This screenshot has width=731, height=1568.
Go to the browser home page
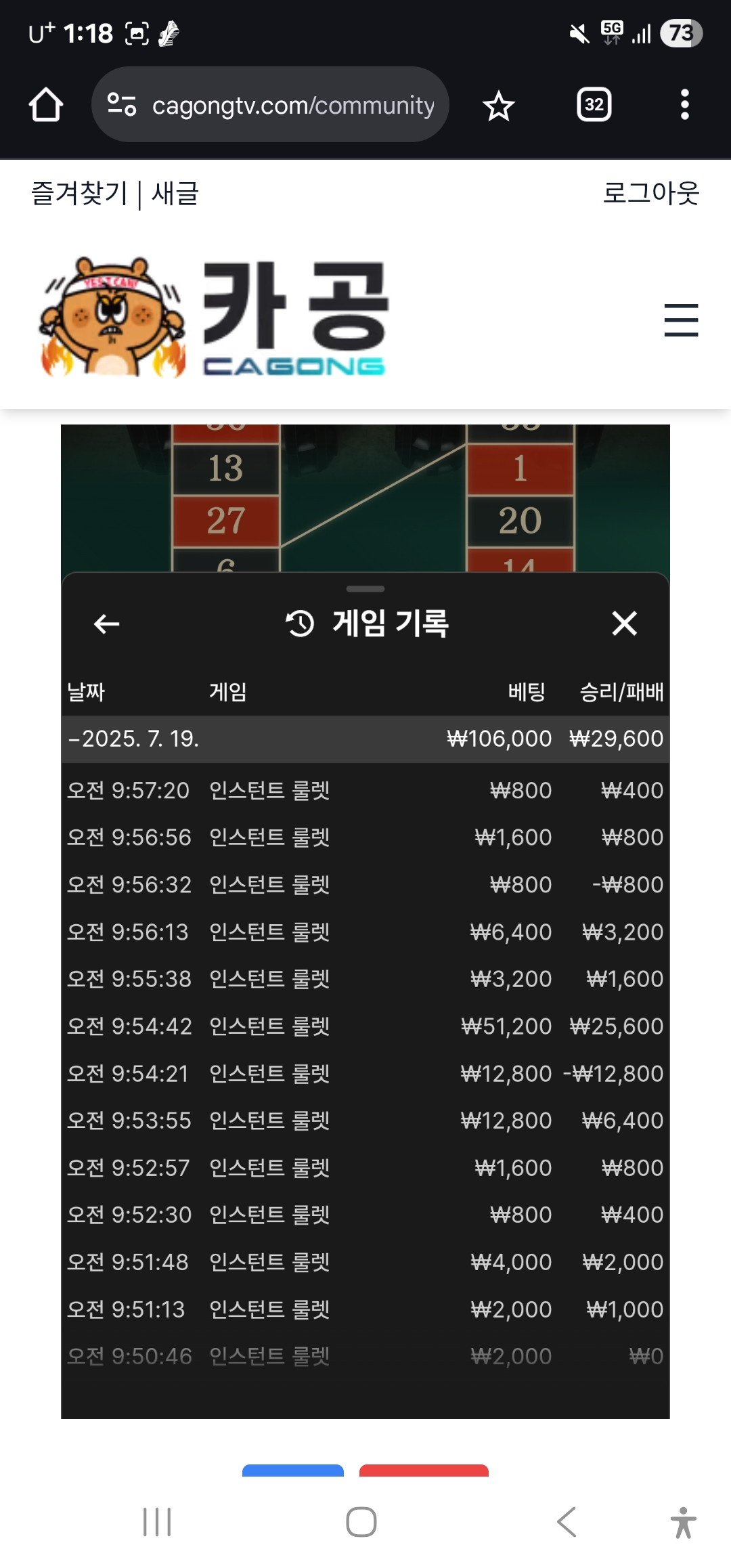[x=46, y=105]
